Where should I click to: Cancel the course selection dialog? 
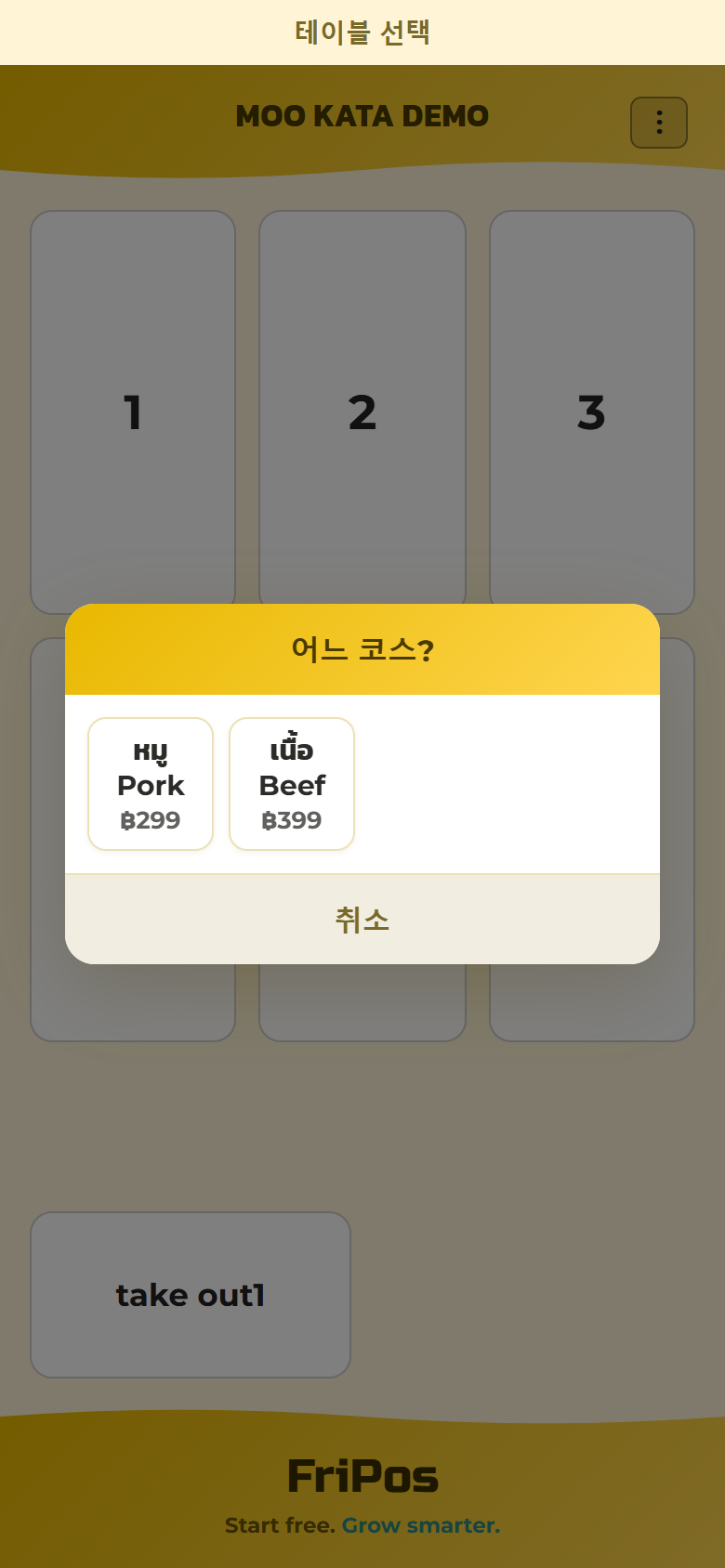coord(362,920)
